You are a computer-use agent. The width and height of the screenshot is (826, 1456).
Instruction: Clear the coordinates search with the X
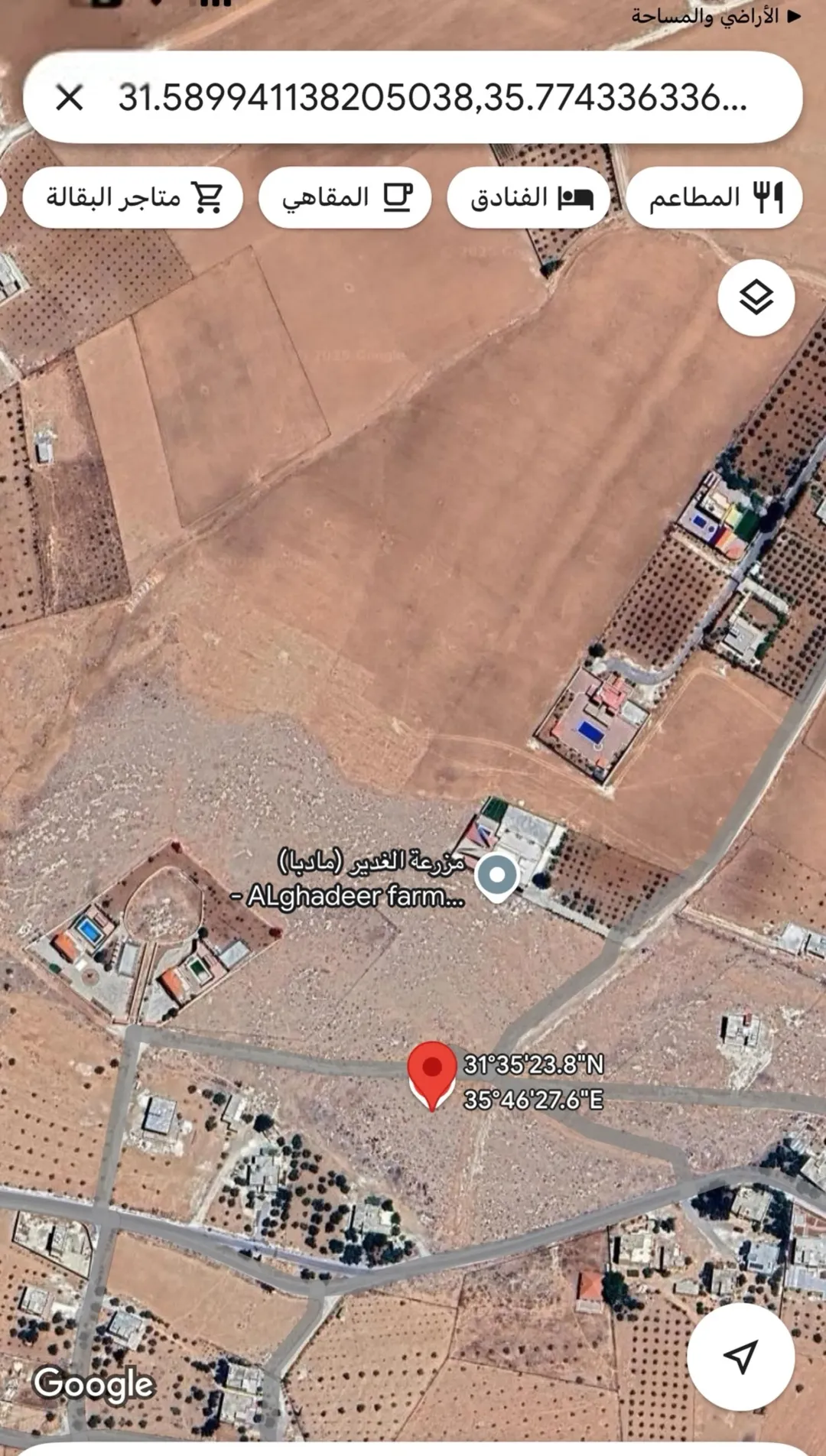tap(70, 98)
